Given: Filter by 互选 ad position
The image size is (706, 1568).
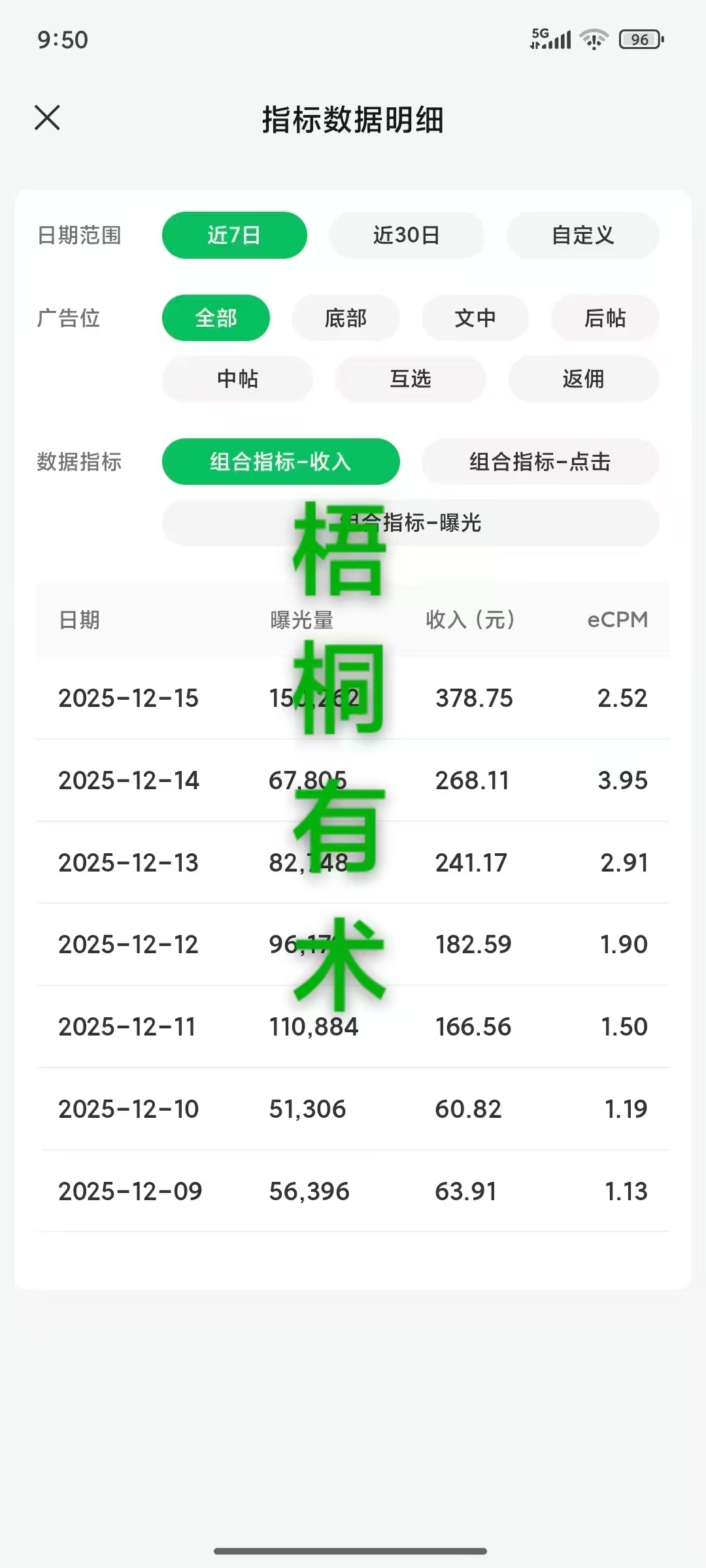Looking at the screenshot, I should click(x=410, y=379).
